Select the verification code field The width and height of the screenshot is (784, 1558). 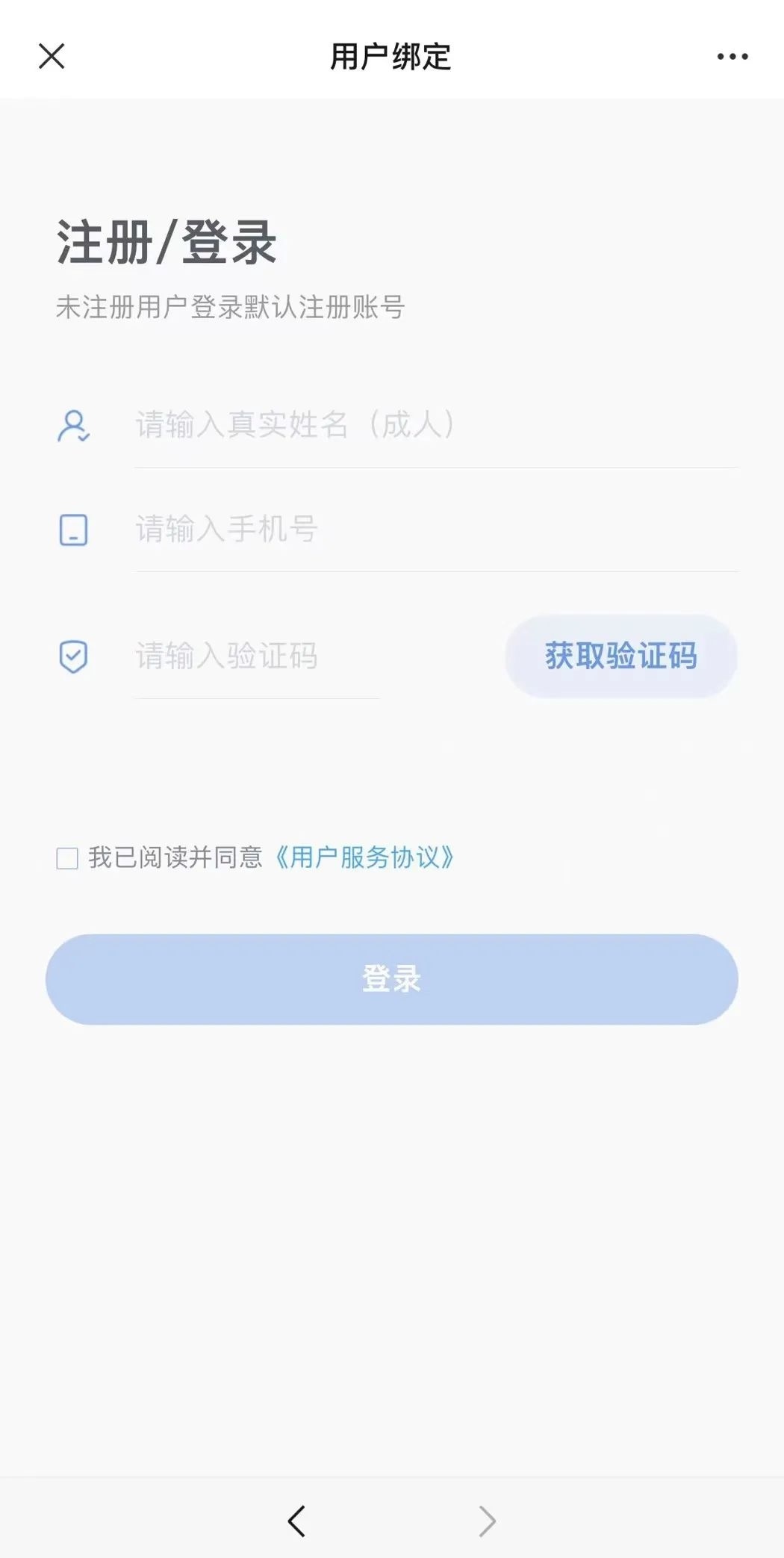(x=258, y=656)
